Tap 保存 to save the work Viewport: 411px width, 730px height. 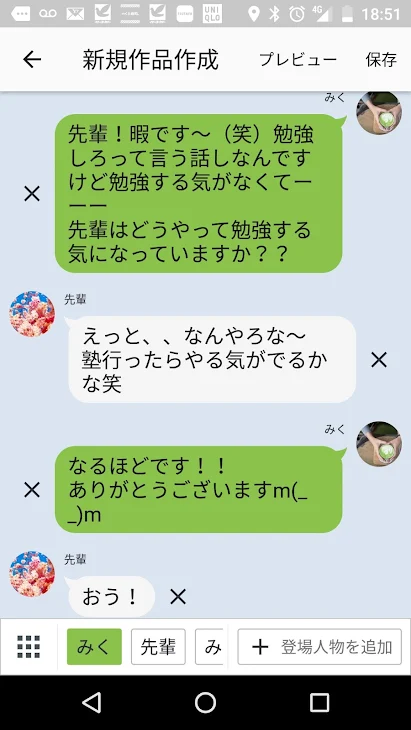tap(381, 60)
